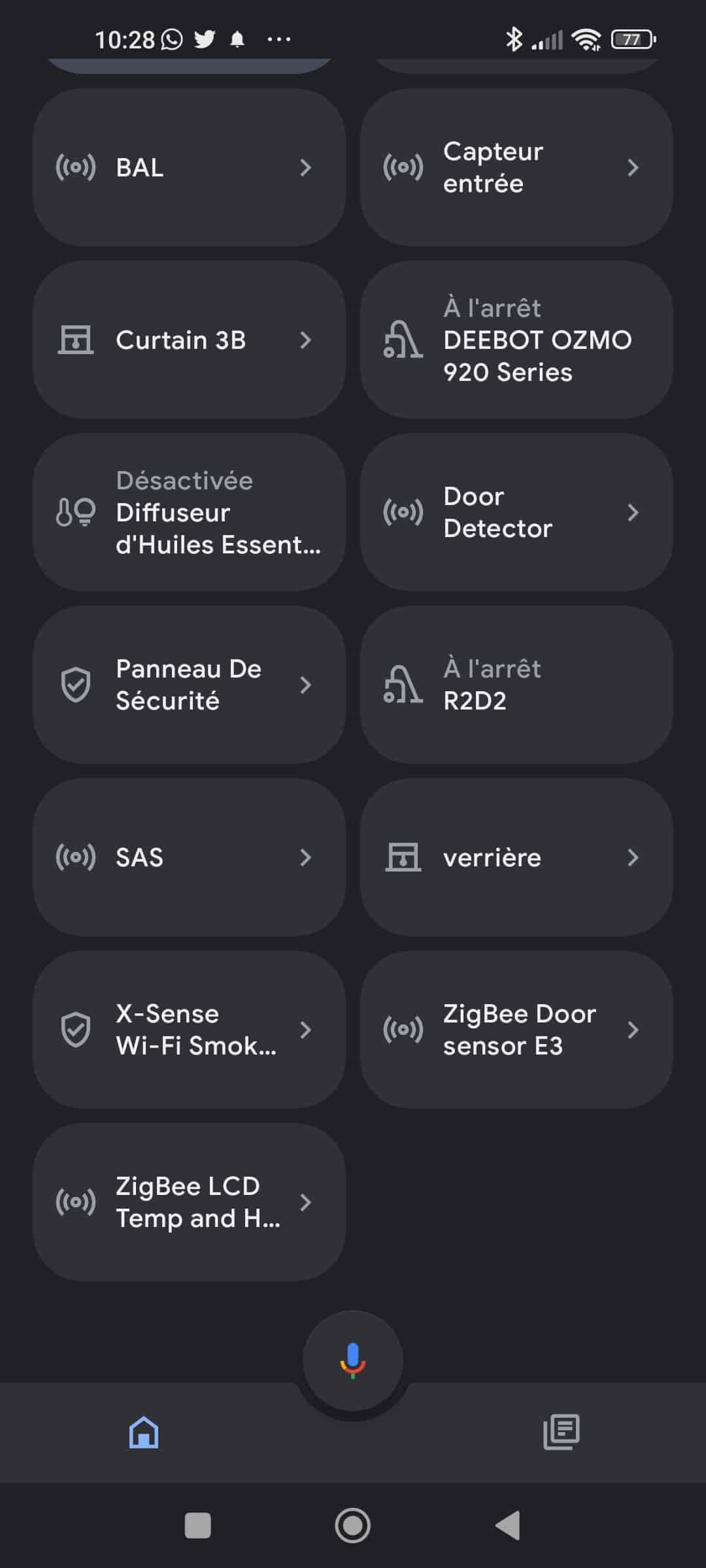Switch to the Feed tab
The image size is (706, 1568).
click(x=562, y=1432)
